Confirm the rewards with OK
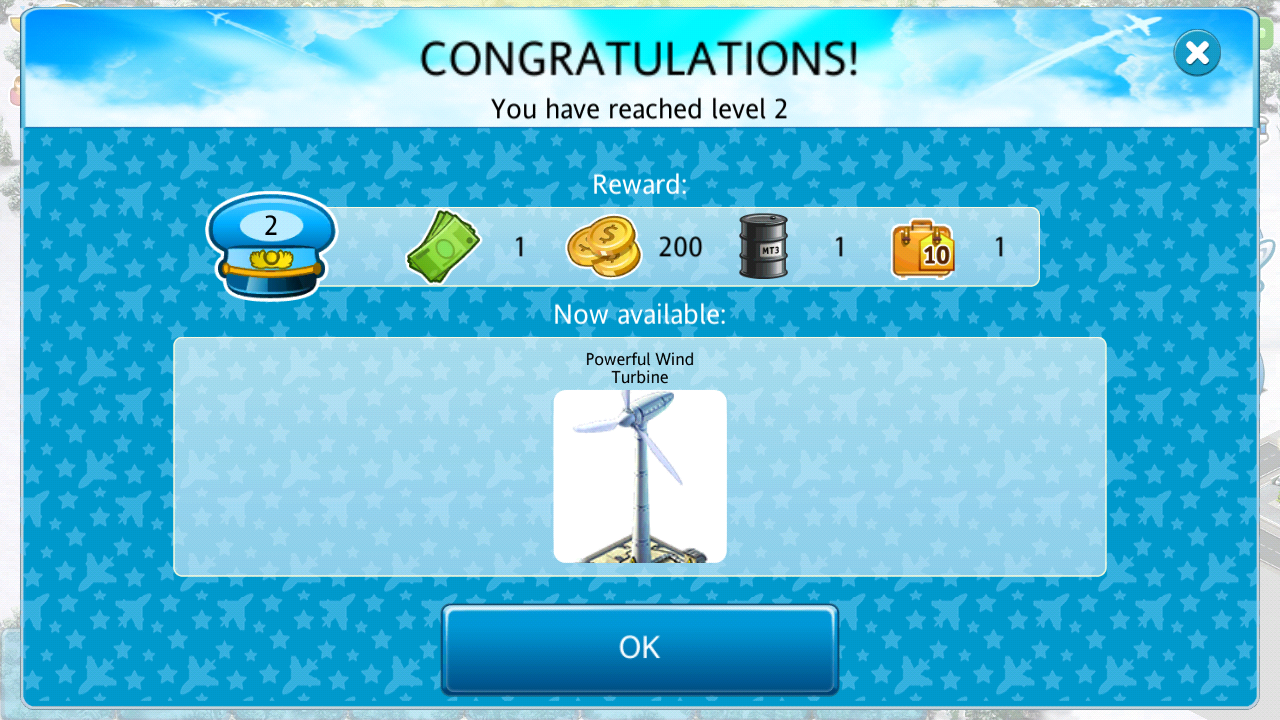Viewport: 1280px width, 720px height. tap(639, 648)
